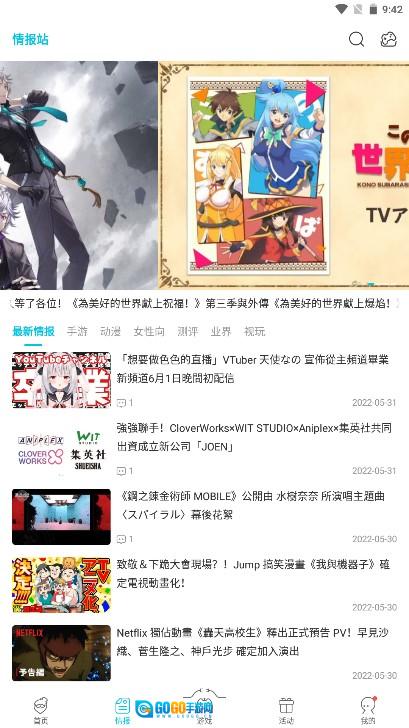The image size is (409, 728).
Task: Go to the 活动 bottom tab
Action: pos(286,711)
